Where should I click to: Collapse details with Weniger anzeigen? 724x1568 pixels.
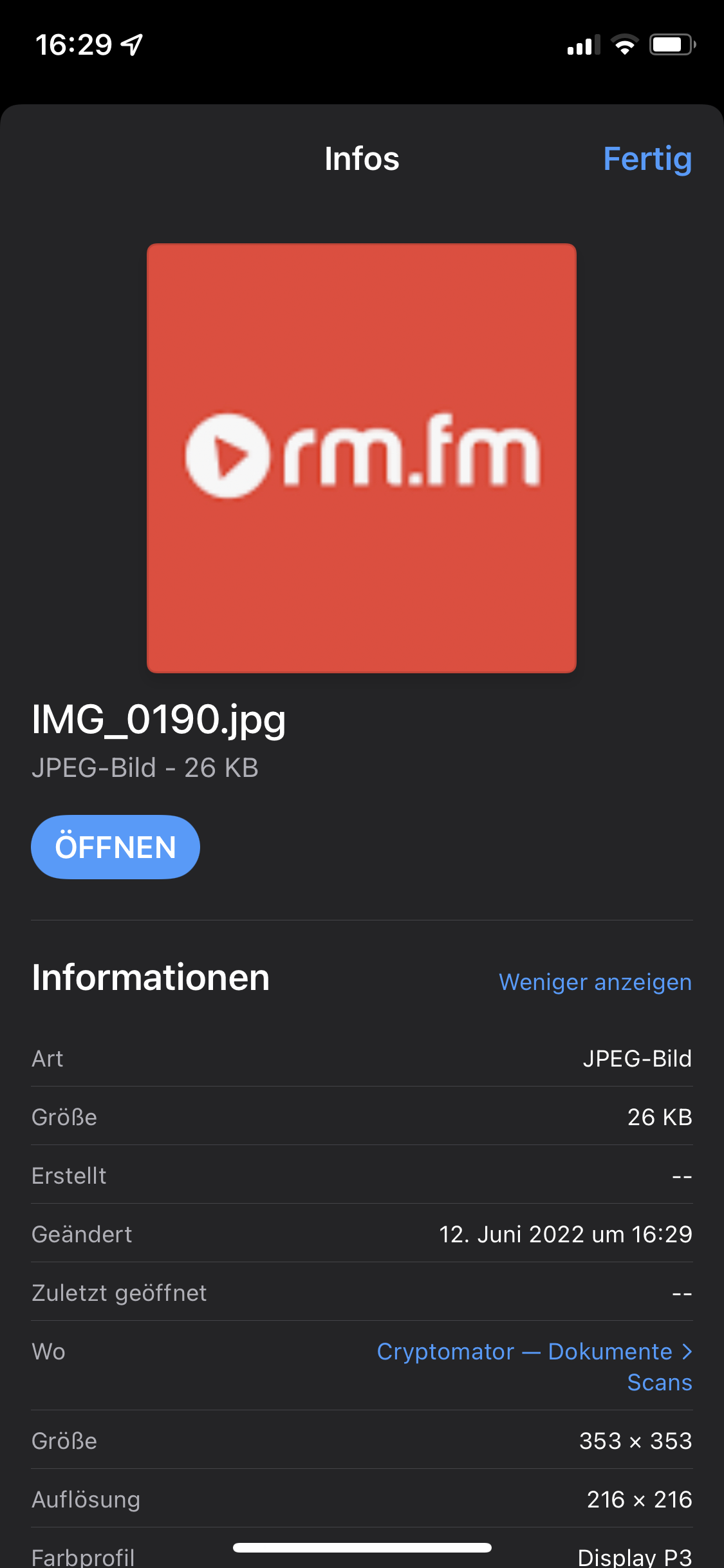pyautogui.click(x=595, y=982)
